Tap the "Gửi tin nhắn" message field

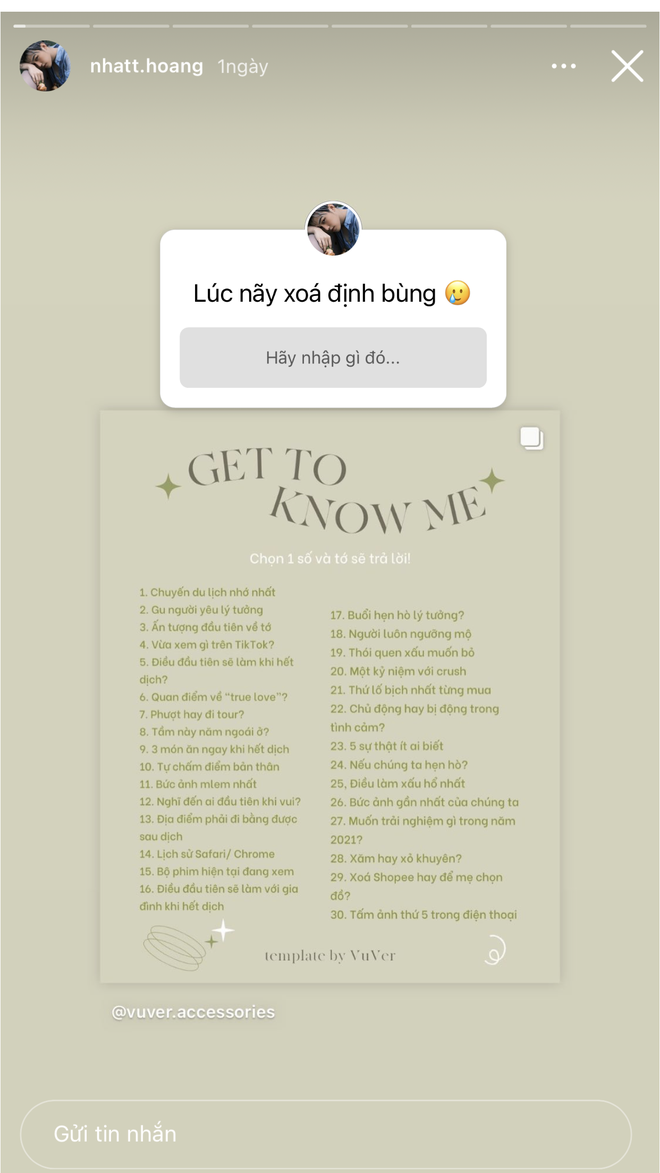coord(326,1133)
